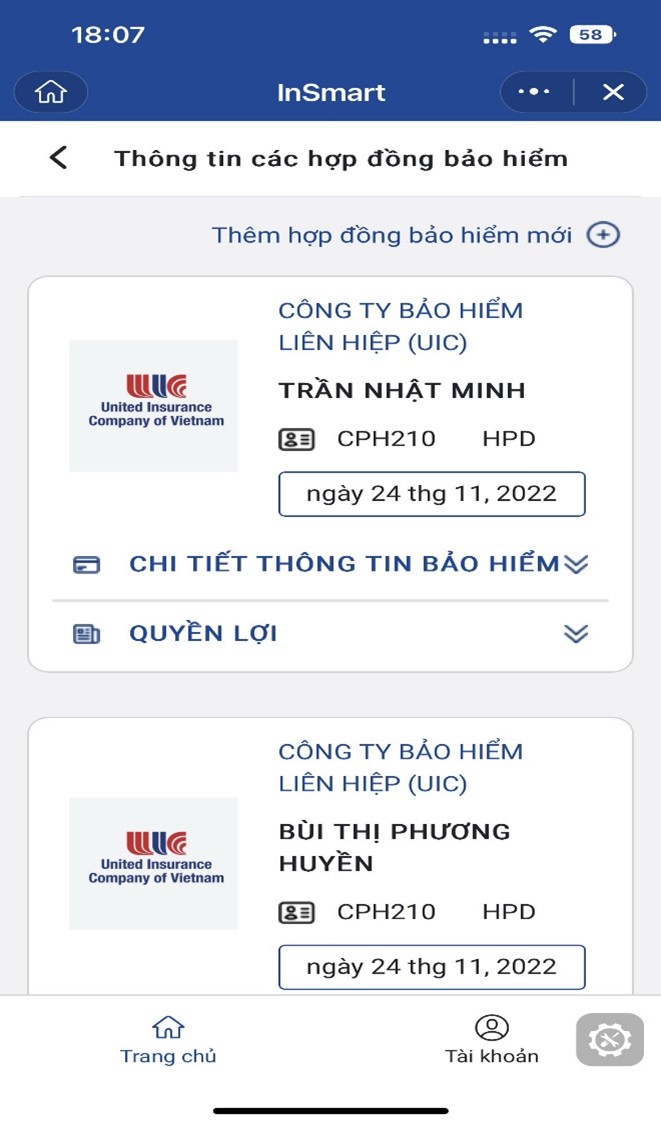
Task: Close the InSmart mini app
Action: click(613, 92)
